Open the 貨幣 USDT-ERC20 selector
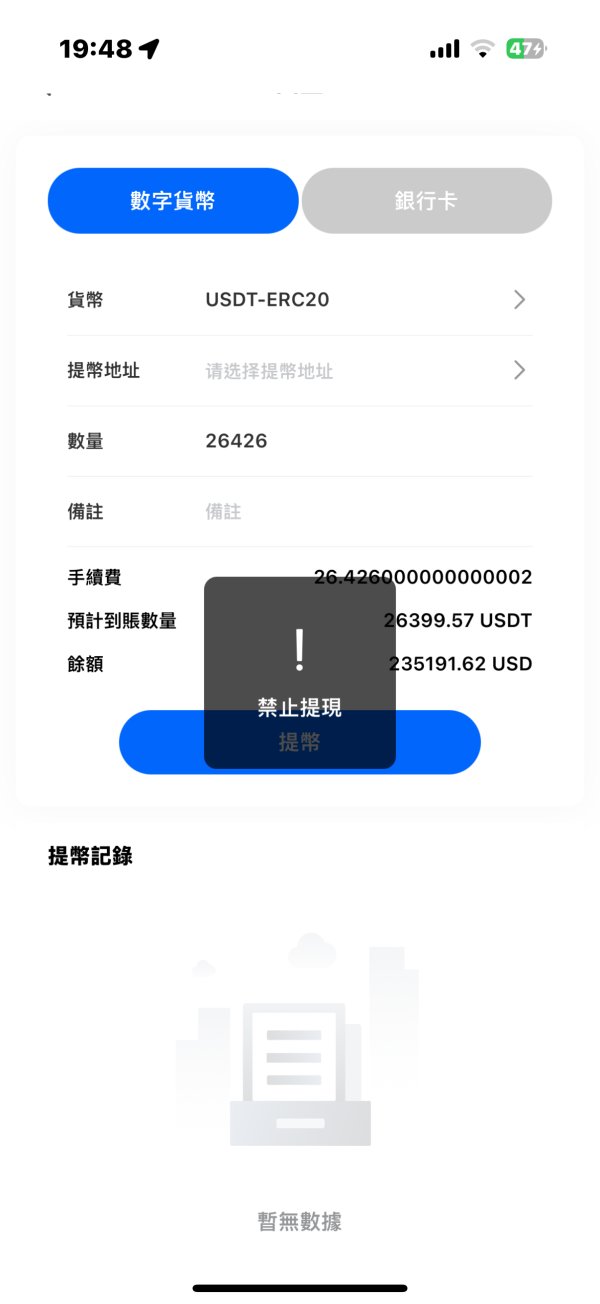The image size is (600, 1304). click(300, 300)
